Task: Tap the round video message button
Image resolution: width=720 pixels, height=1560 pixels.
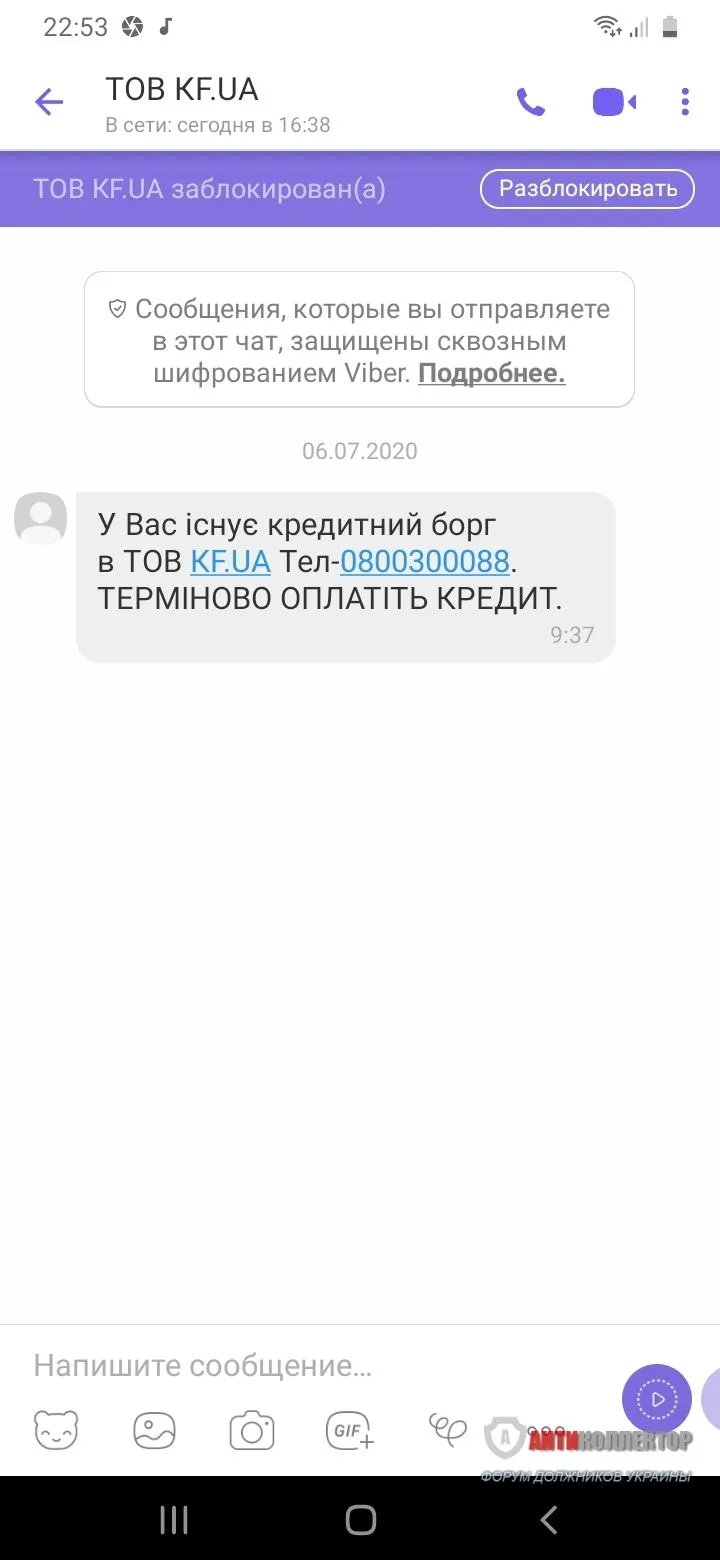Action: point(656,1398)
